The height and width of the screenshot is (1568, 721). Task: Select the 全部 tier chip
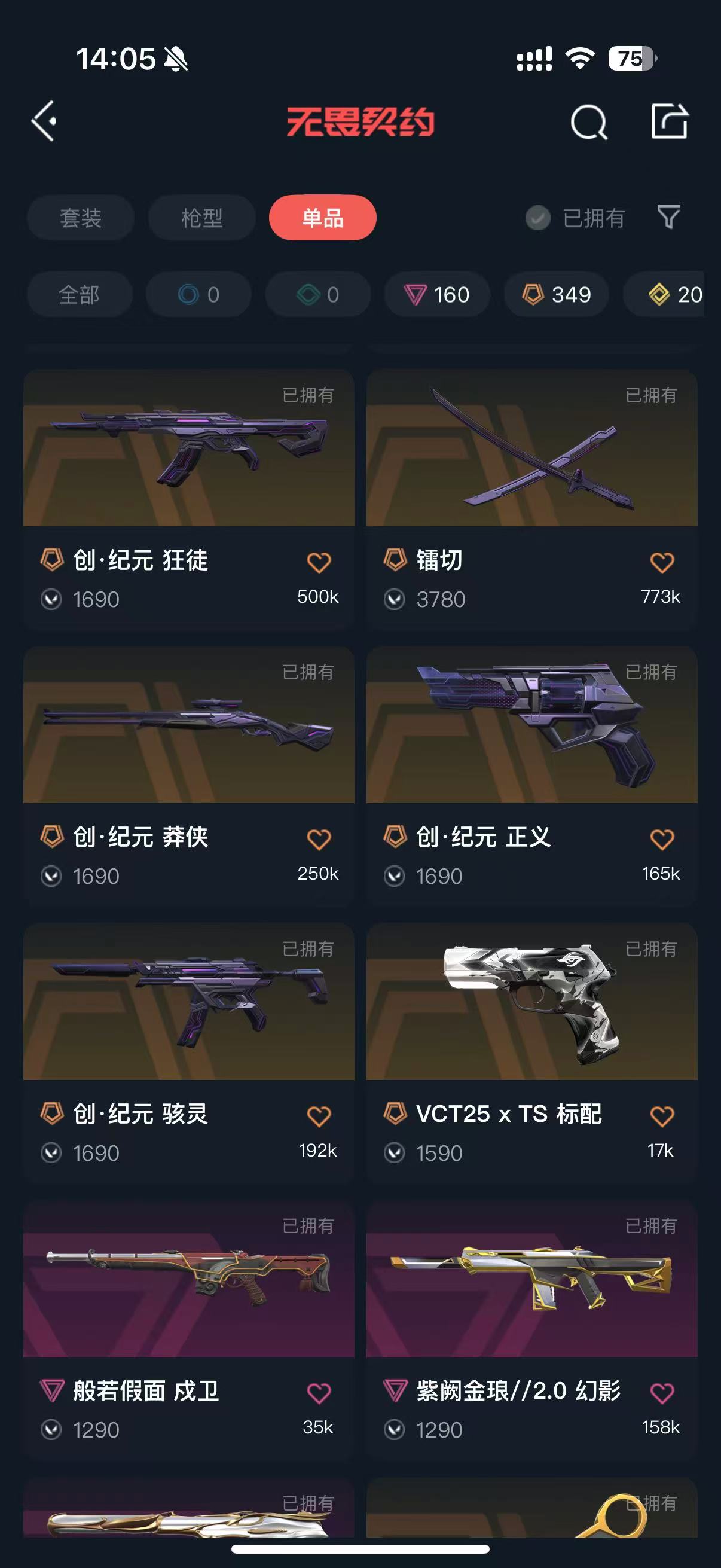(79, 295)
